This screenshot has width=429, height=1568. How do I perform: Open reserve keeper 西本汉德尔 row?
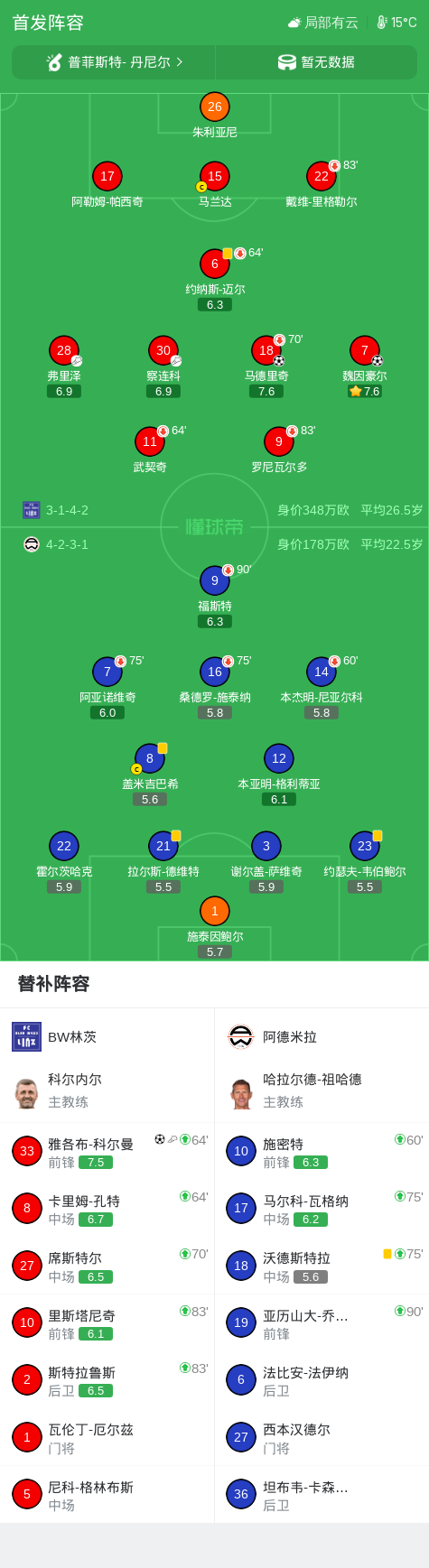[x=322, y=1437]
